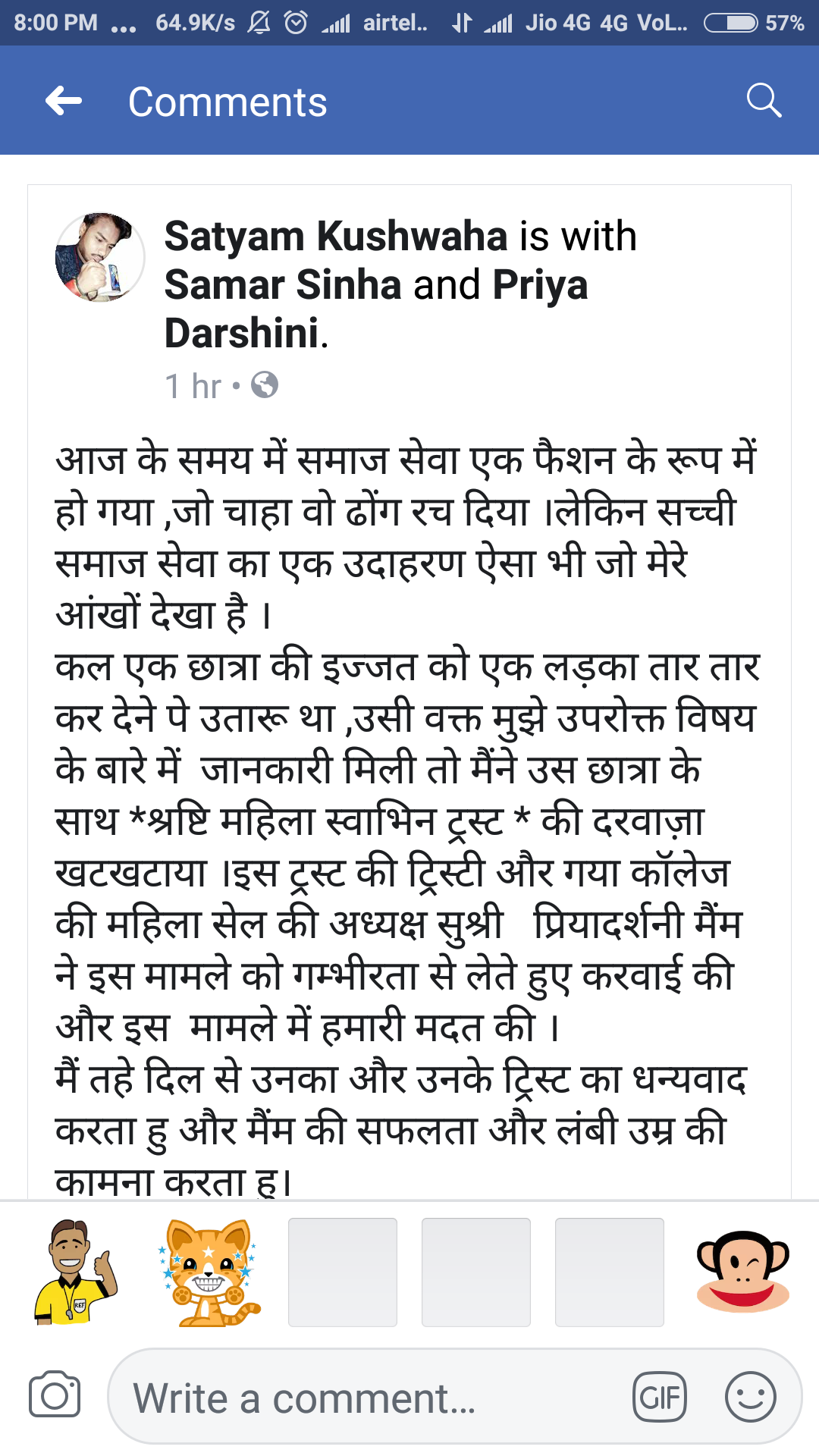
Task: Send the winking monkey sticker
Action: pyautogui.click(x=742, y=1272)
